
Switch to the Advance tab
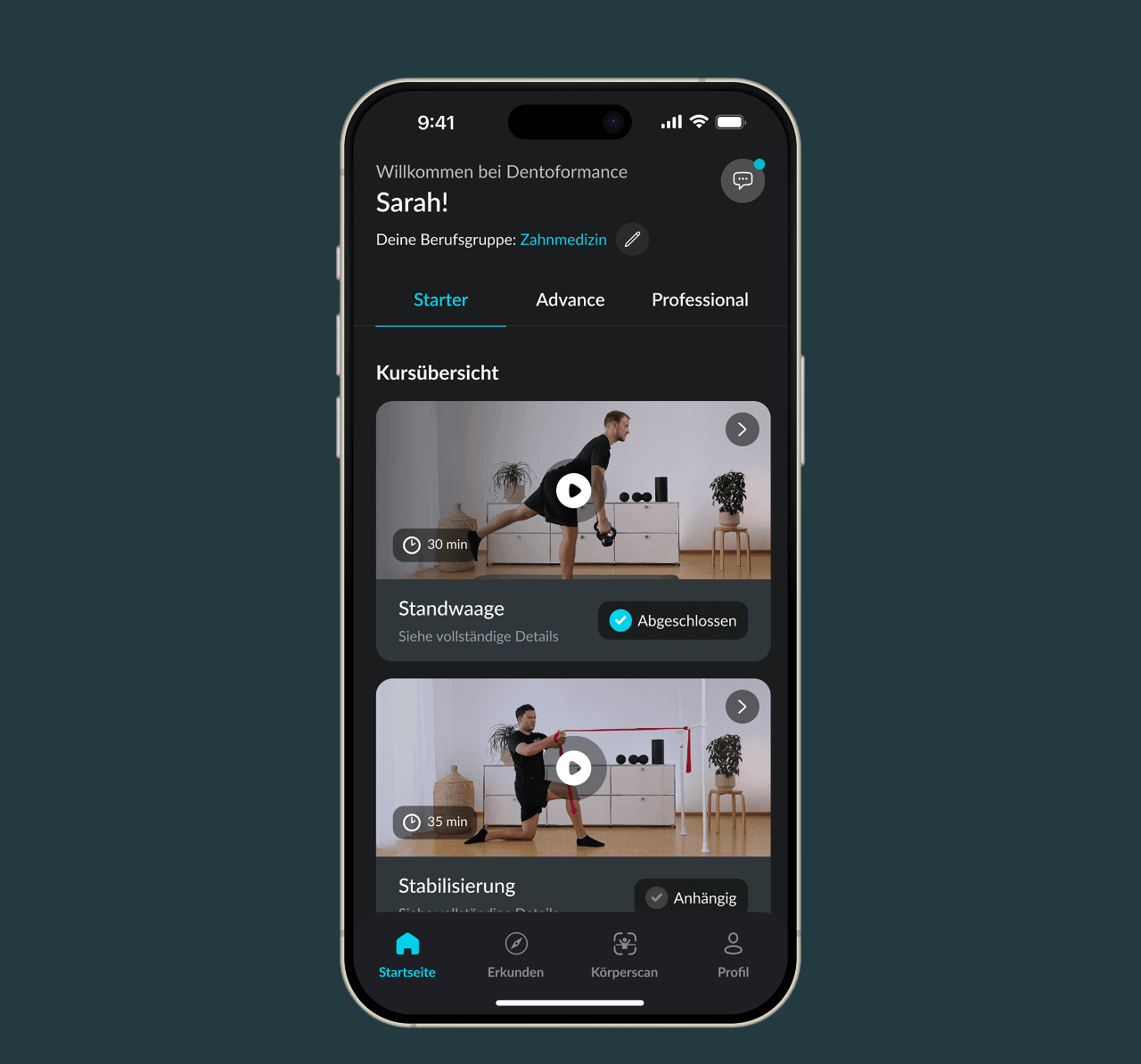pyautogui.click(x=570, y=300)
